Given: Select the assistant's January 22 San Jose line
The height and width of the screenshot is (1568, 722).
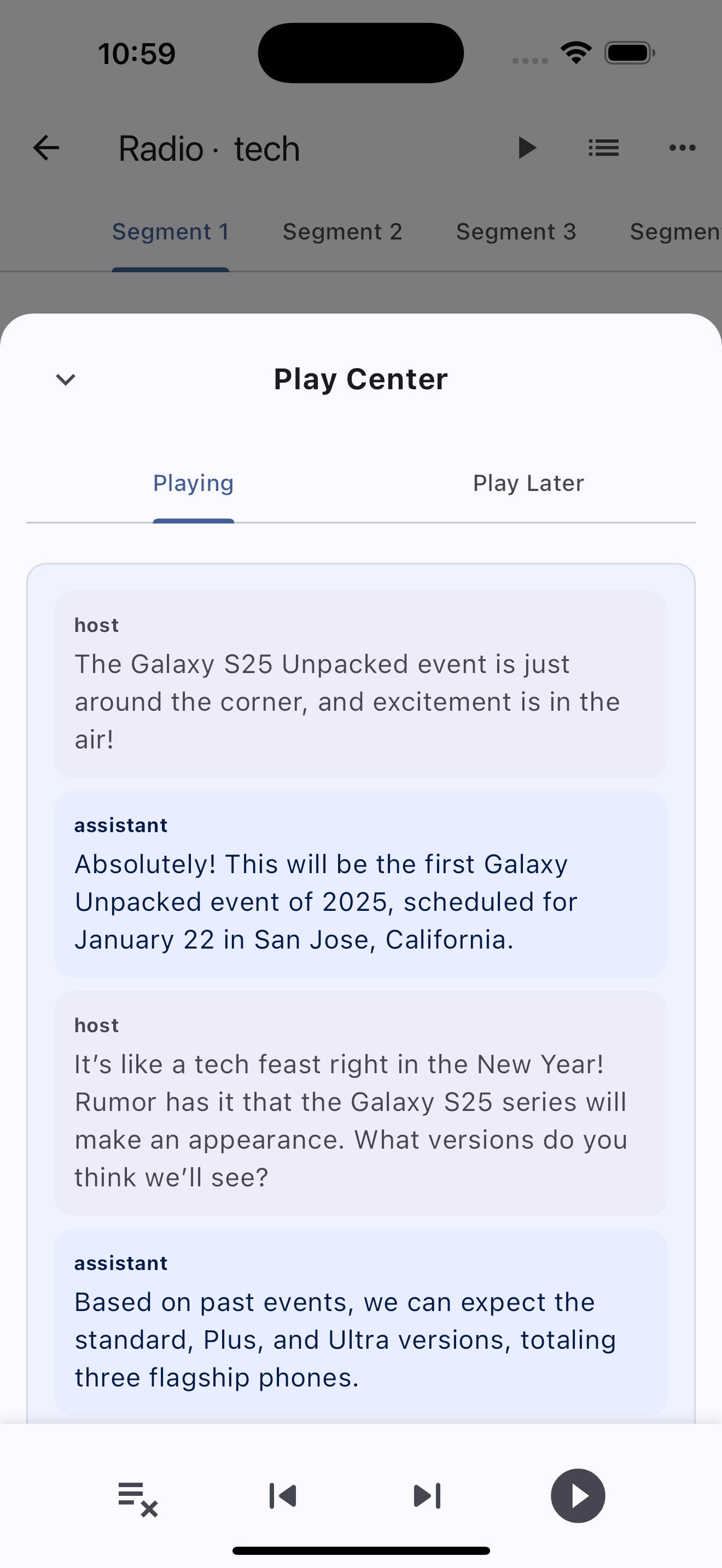Looking at the screenshot, I should coord(360,884).
